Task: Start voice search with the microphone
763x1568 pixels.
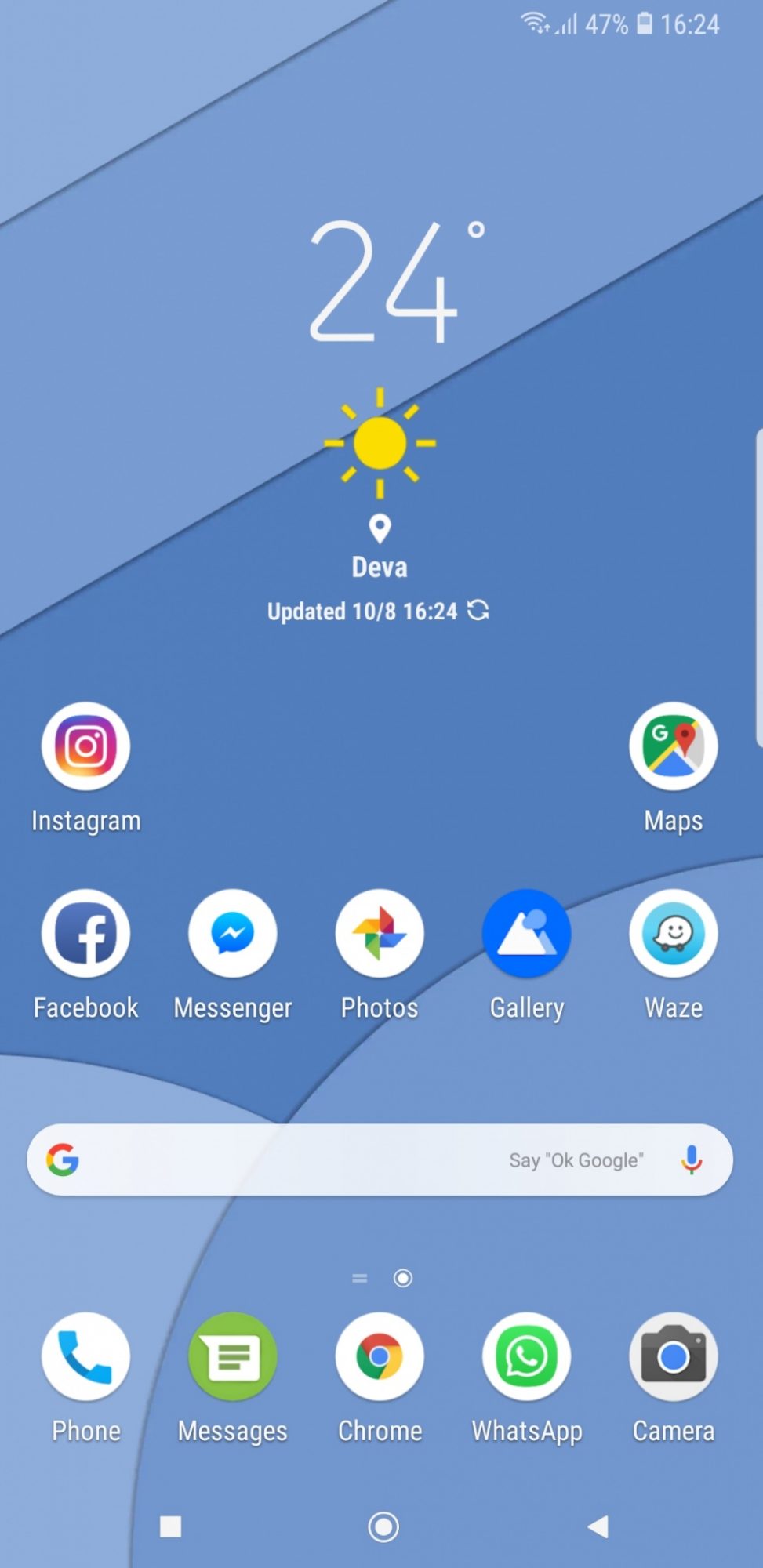Action: [x=692, y=1160]
